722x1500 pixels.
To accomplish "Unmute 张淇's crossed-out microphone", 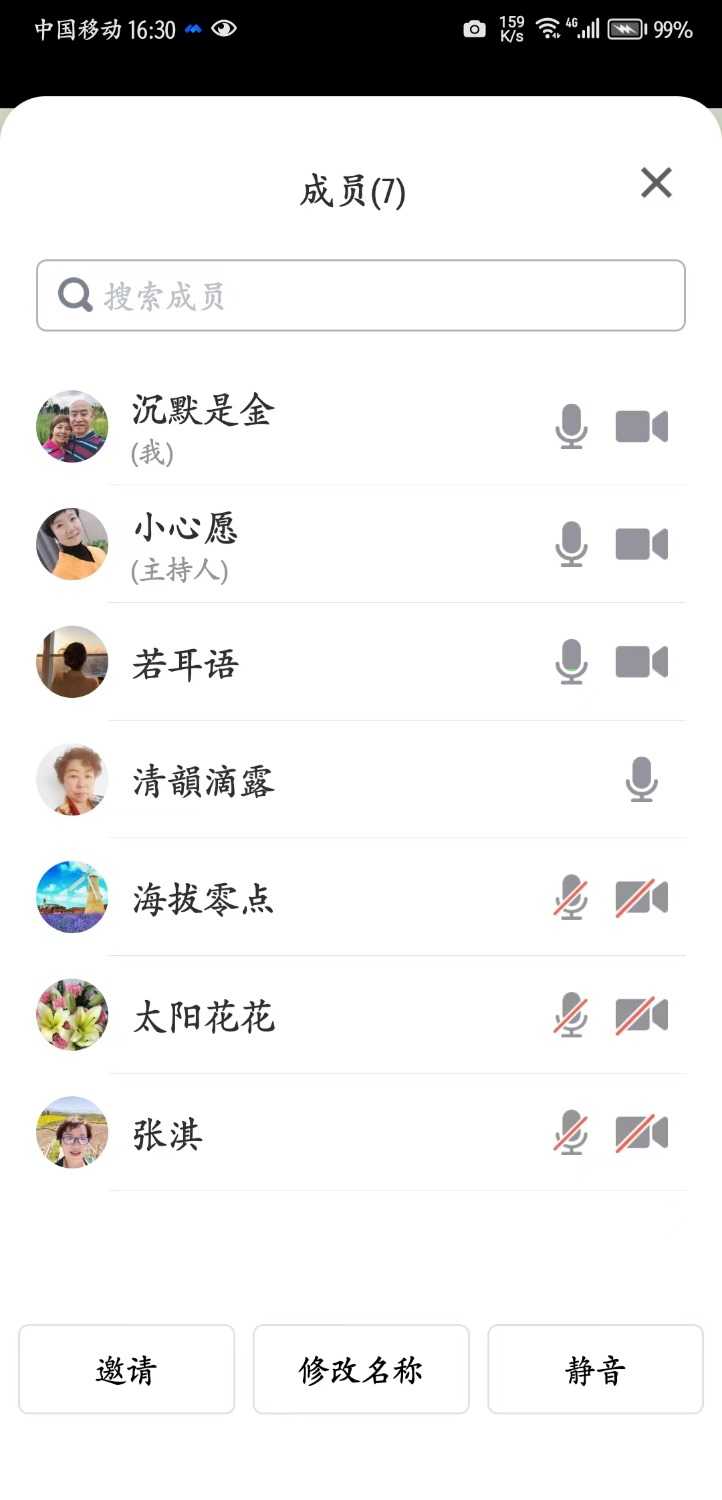I will point(571,1133).
